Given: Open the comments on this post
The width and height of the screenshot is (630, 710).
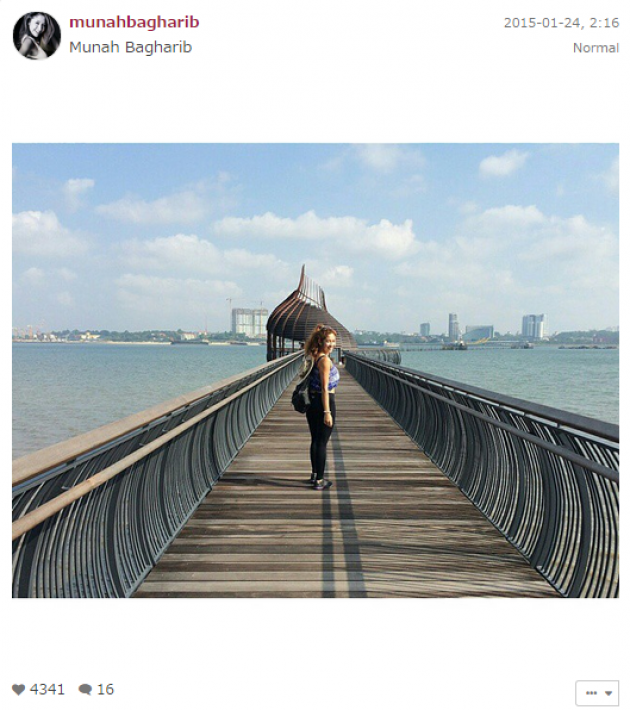Looking at the screenshot, I should (86, 689).
